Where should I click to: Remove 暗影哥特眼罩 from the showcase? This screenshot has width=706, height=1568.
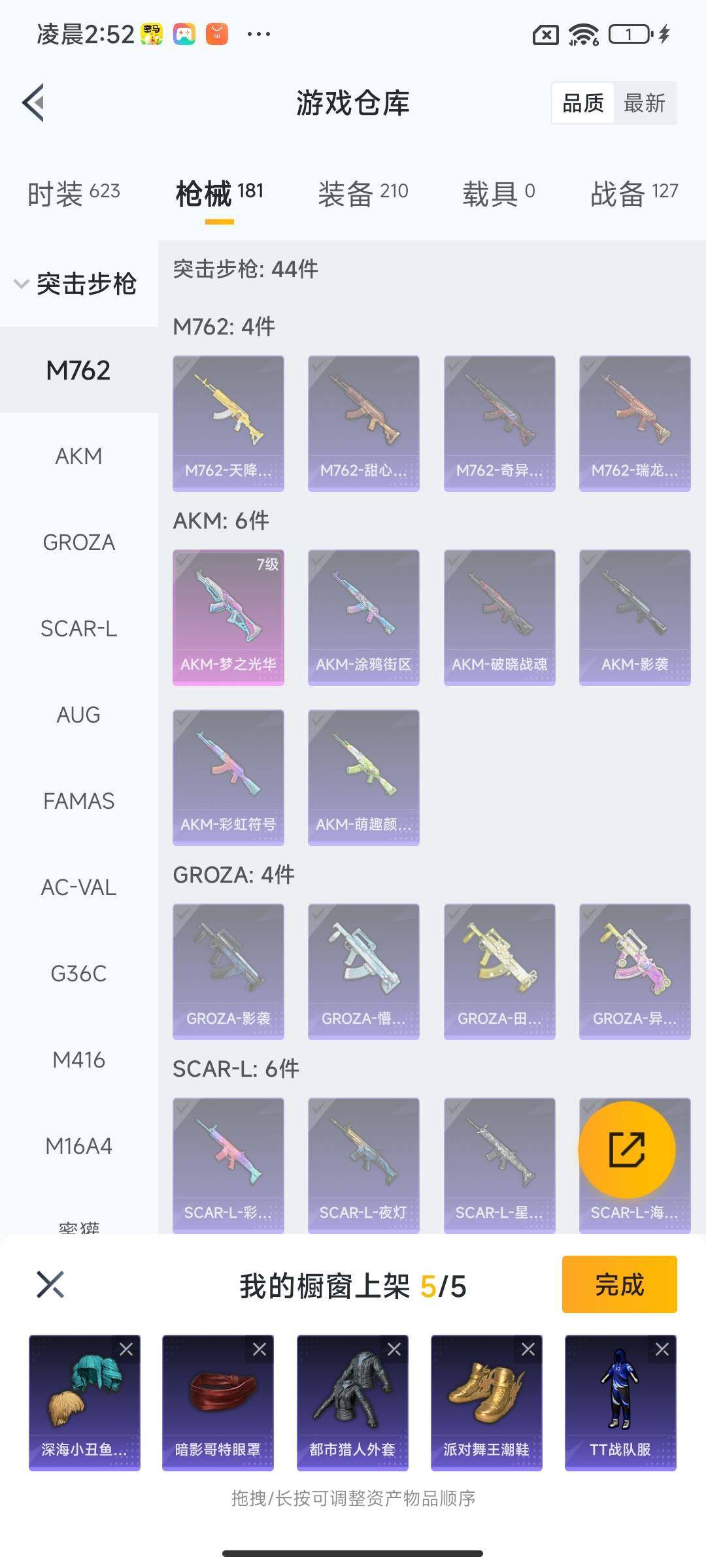260,1349
